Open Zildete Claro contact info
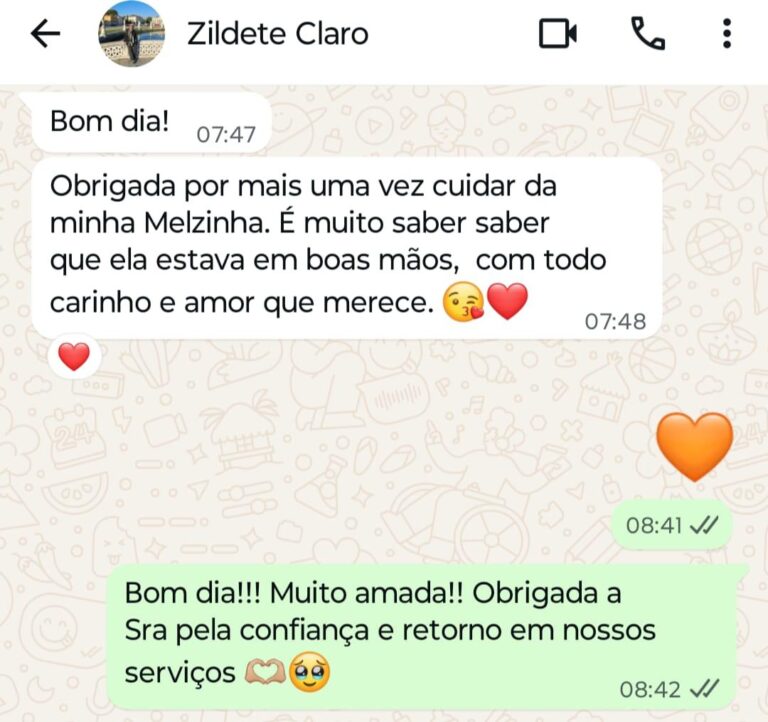The image size is (768, 722). coord(277,34)
